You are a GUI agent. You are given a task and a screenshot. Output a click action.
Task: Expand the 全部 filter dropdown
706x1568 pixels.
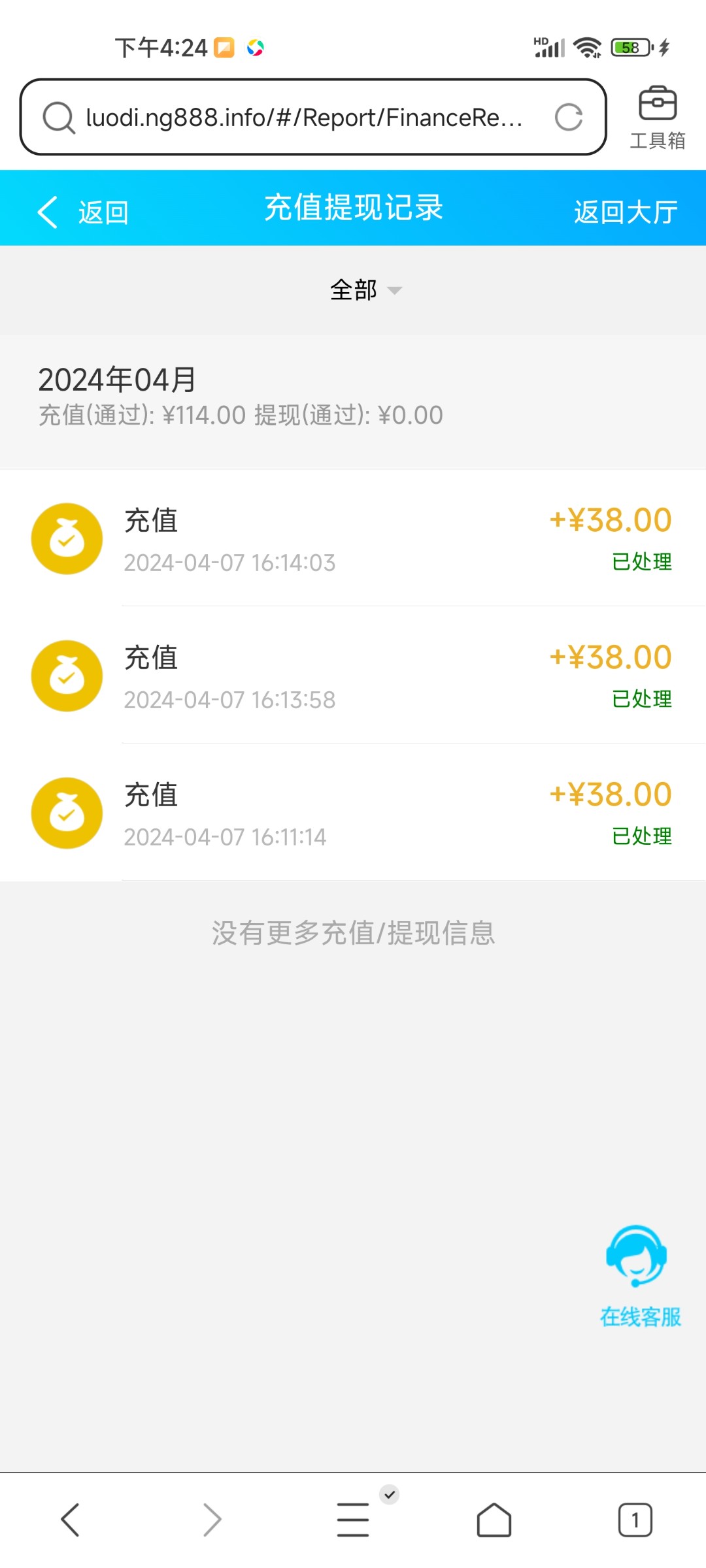pyautogui.click(x=363, y=289)
